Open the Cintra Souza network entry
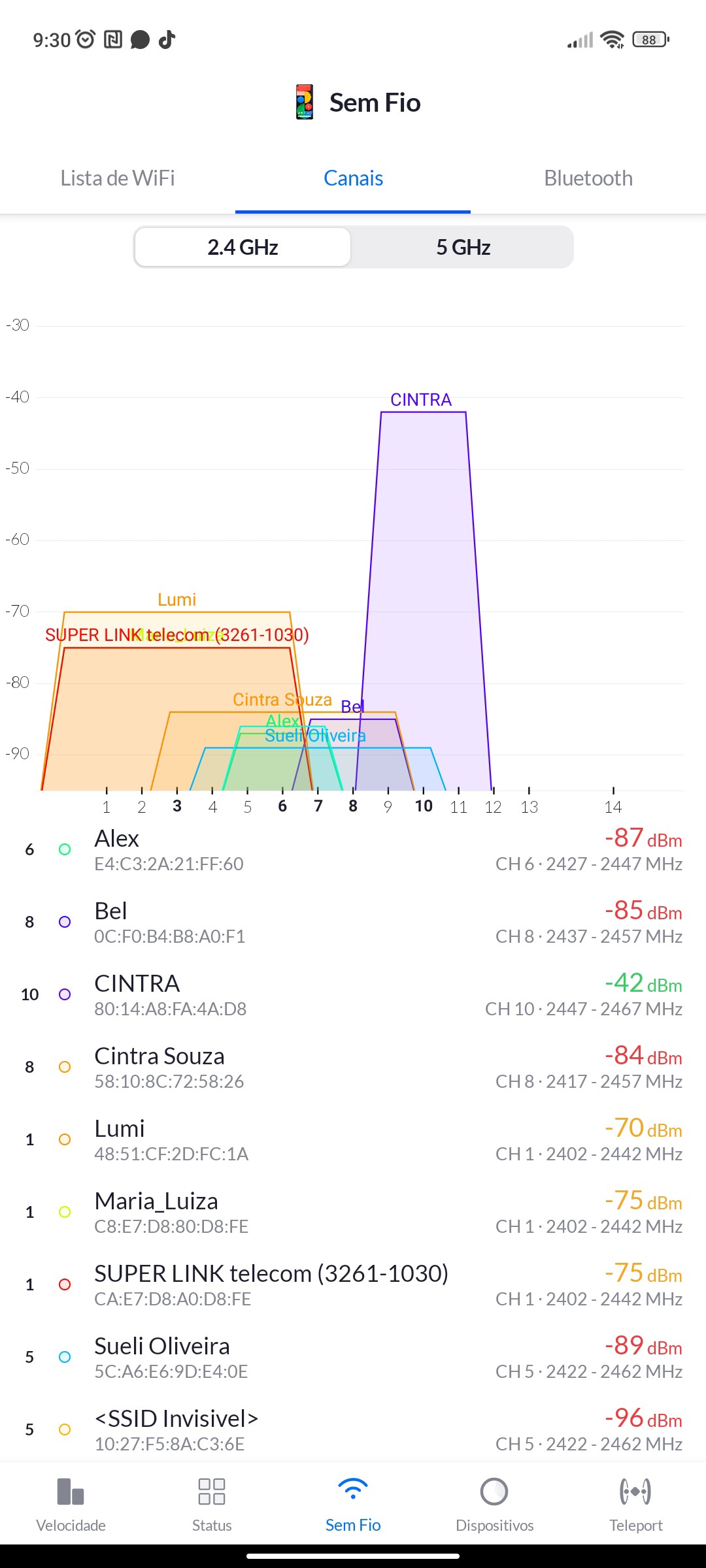 (353, 1067)
